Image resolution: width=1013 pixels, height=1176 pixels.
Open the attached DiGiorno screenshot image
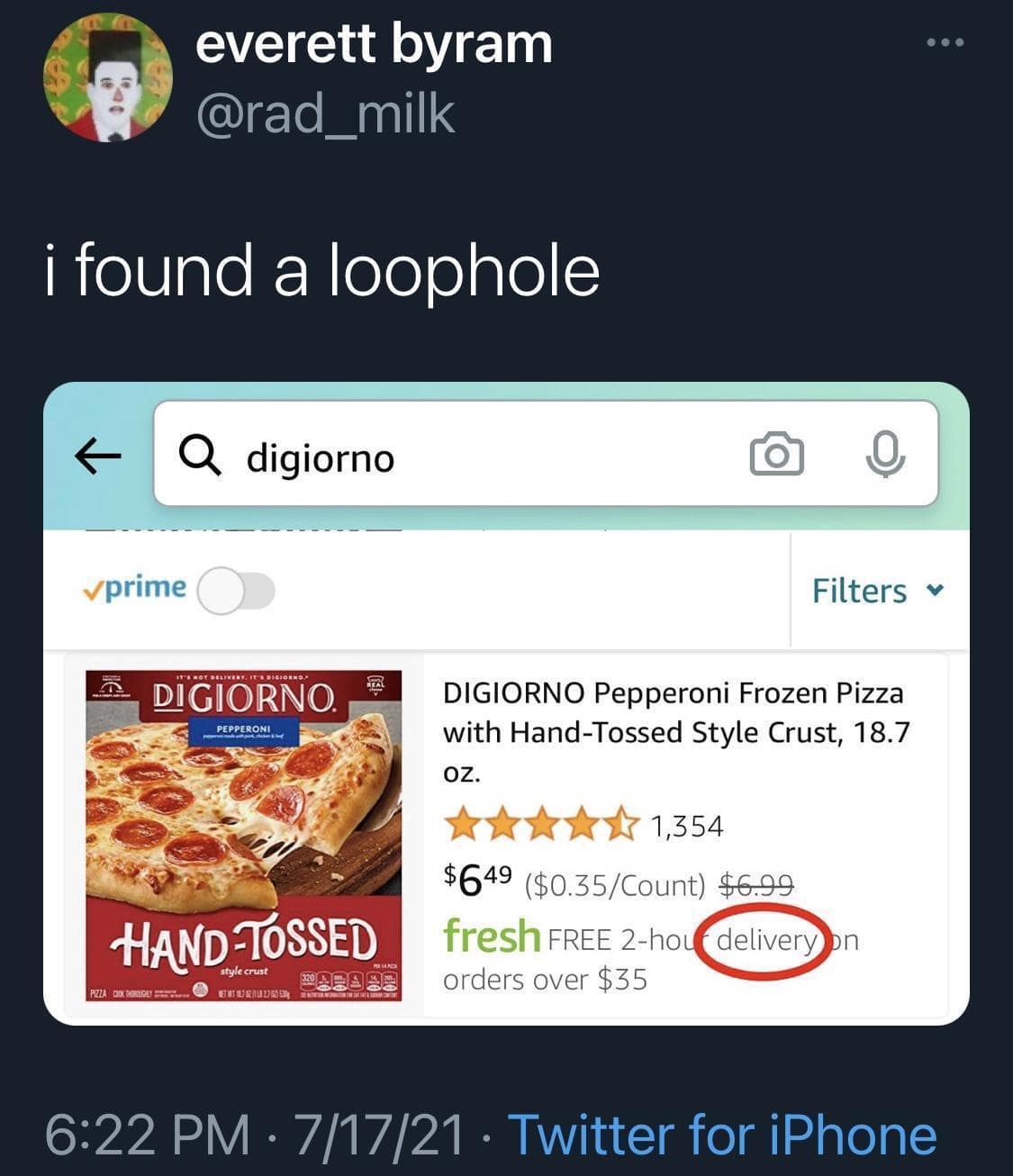pyautogui.click(x=506, y=702)
